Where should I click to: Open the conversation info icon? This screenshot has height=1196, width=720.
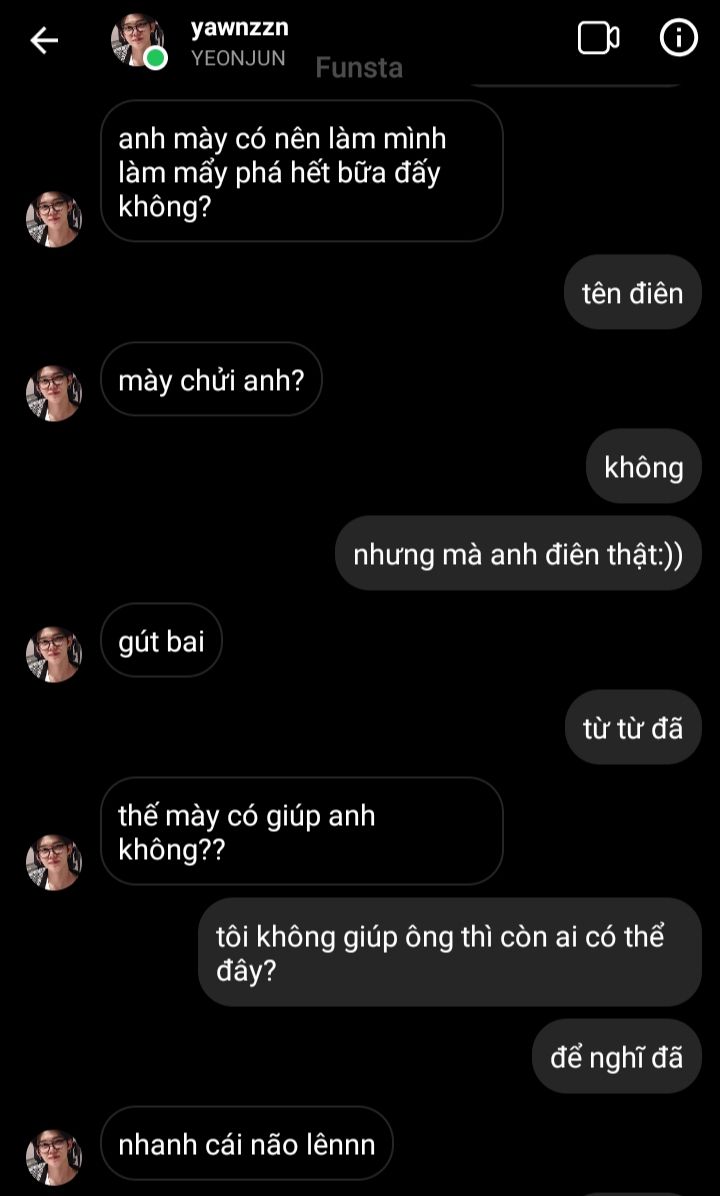(x=678, y=38)
